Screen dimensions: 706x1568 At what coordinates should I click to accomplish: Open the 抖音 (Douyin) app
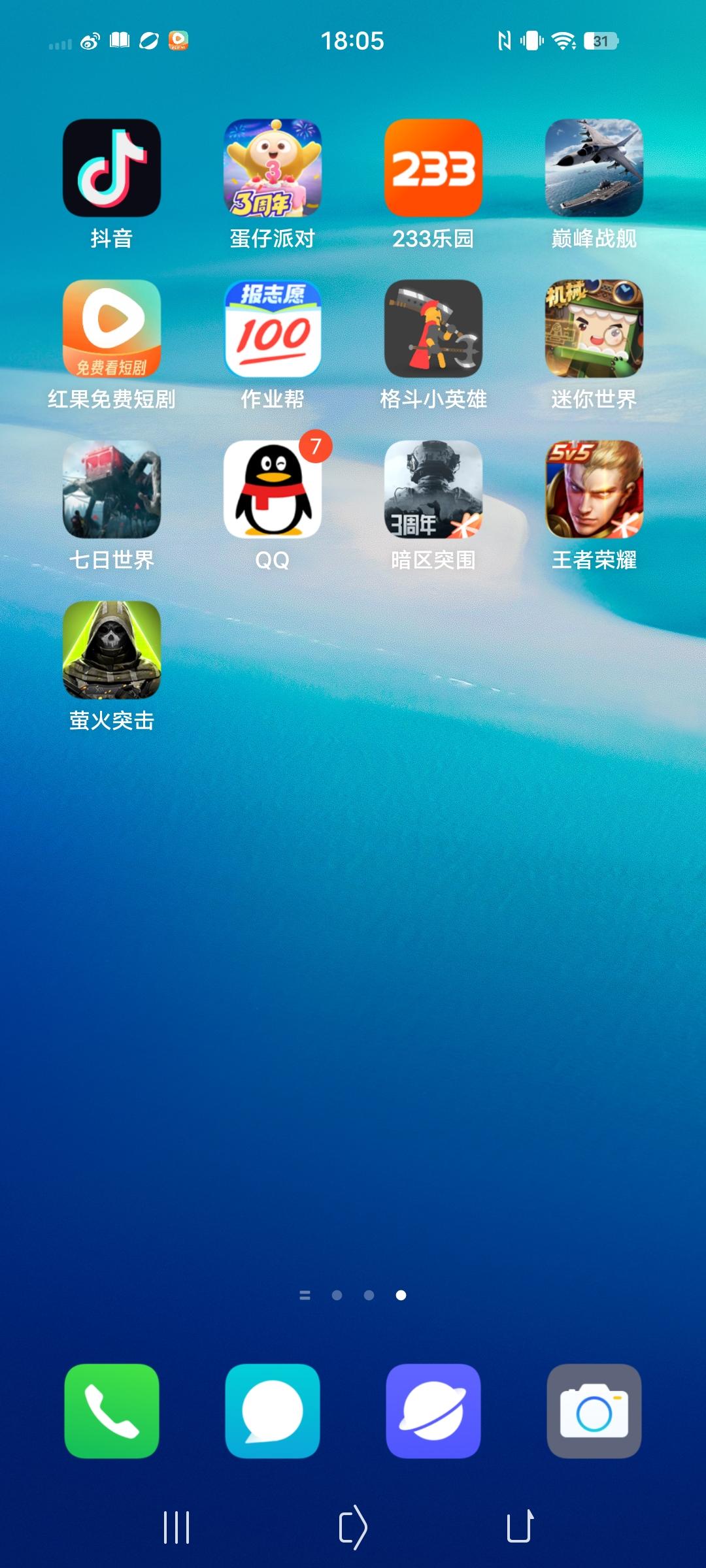click(111, 169)
